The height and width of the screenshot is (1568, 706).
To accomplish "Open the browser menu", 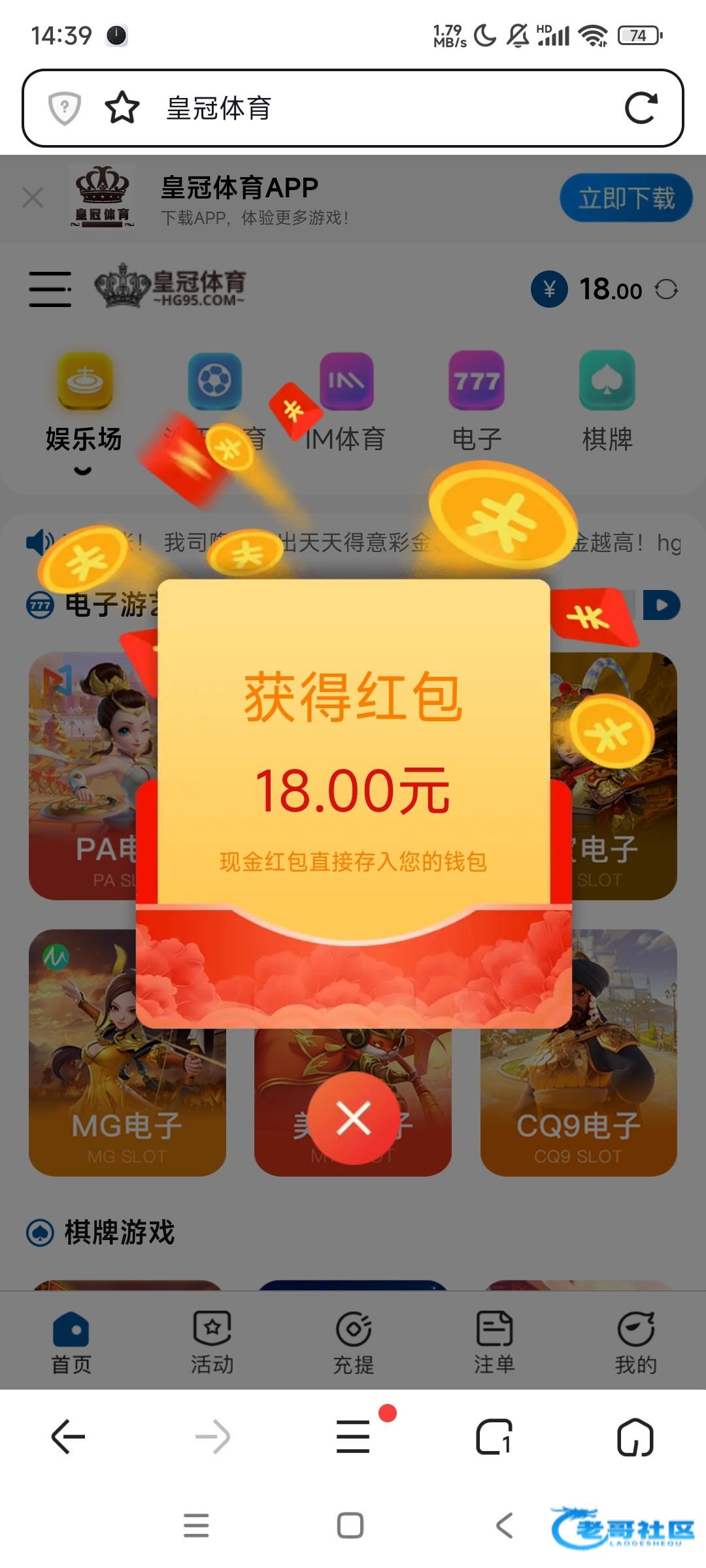I will (354, 1437).
